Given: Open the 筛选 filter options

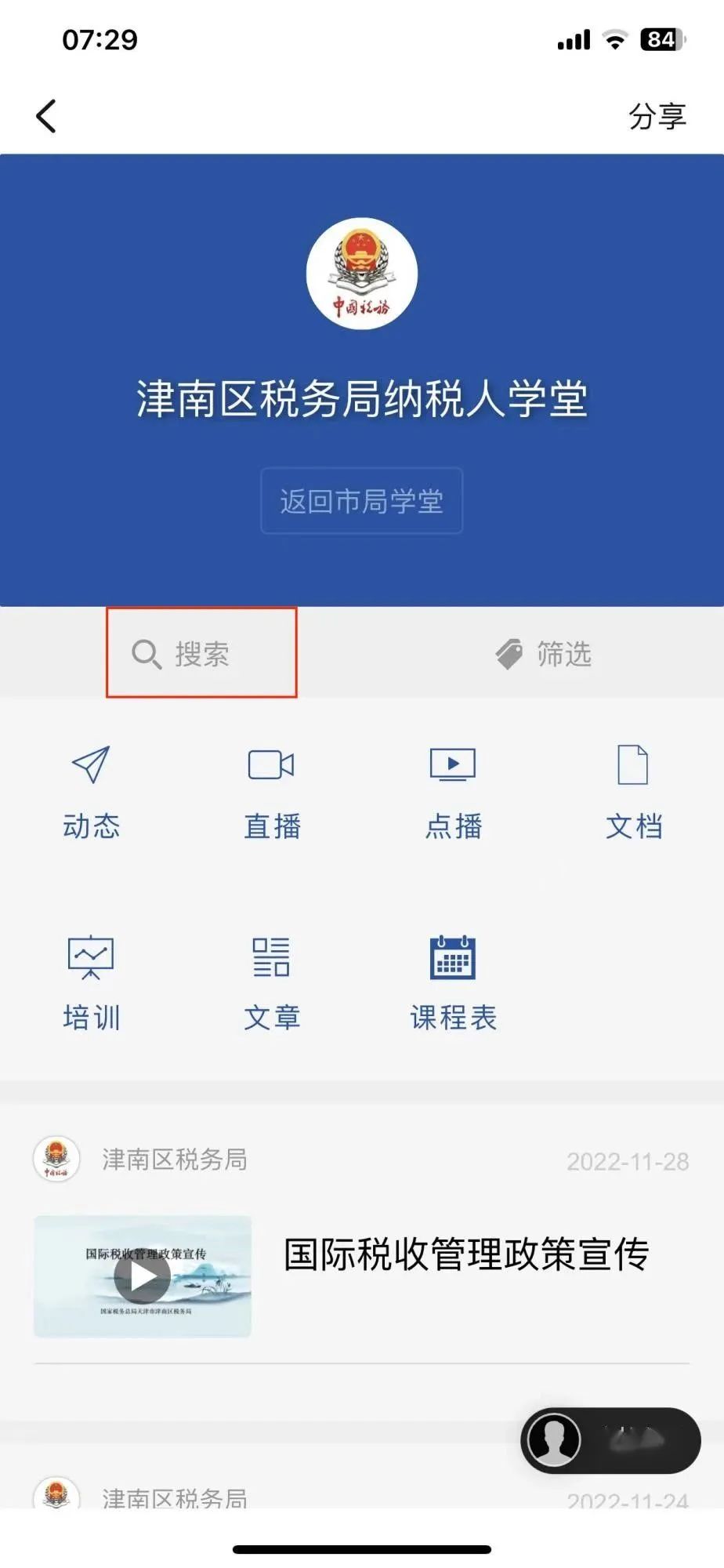Looking at the screenshot, I should click(543, 653).
